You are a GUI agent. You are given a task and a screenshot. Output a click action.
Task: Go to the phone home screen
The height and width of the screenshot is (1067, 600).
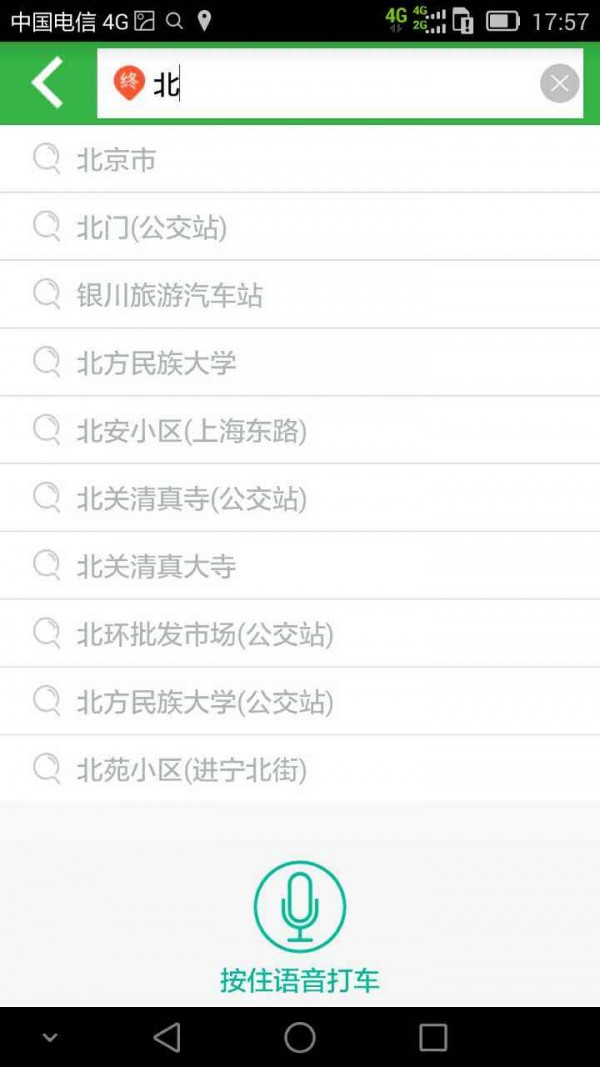click(x=300, y=1037)
